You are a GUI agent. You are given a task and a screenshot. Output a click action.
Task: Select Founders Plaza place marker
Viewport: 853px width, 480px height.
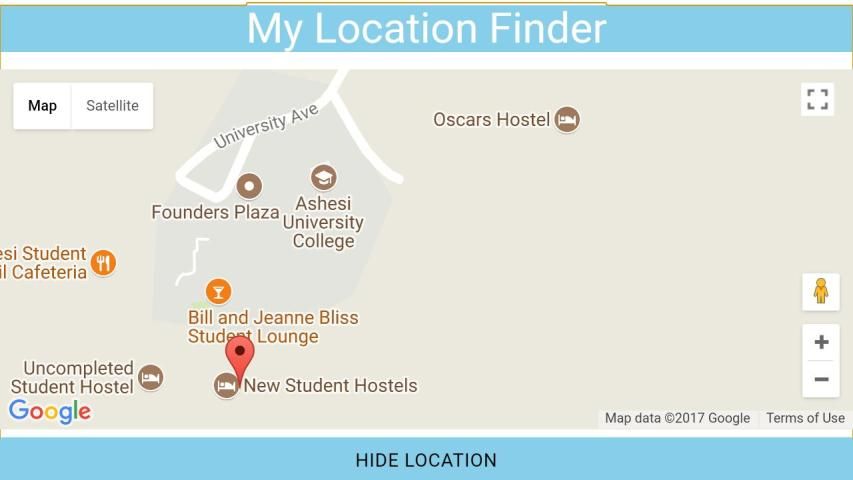tap(249, 186)
